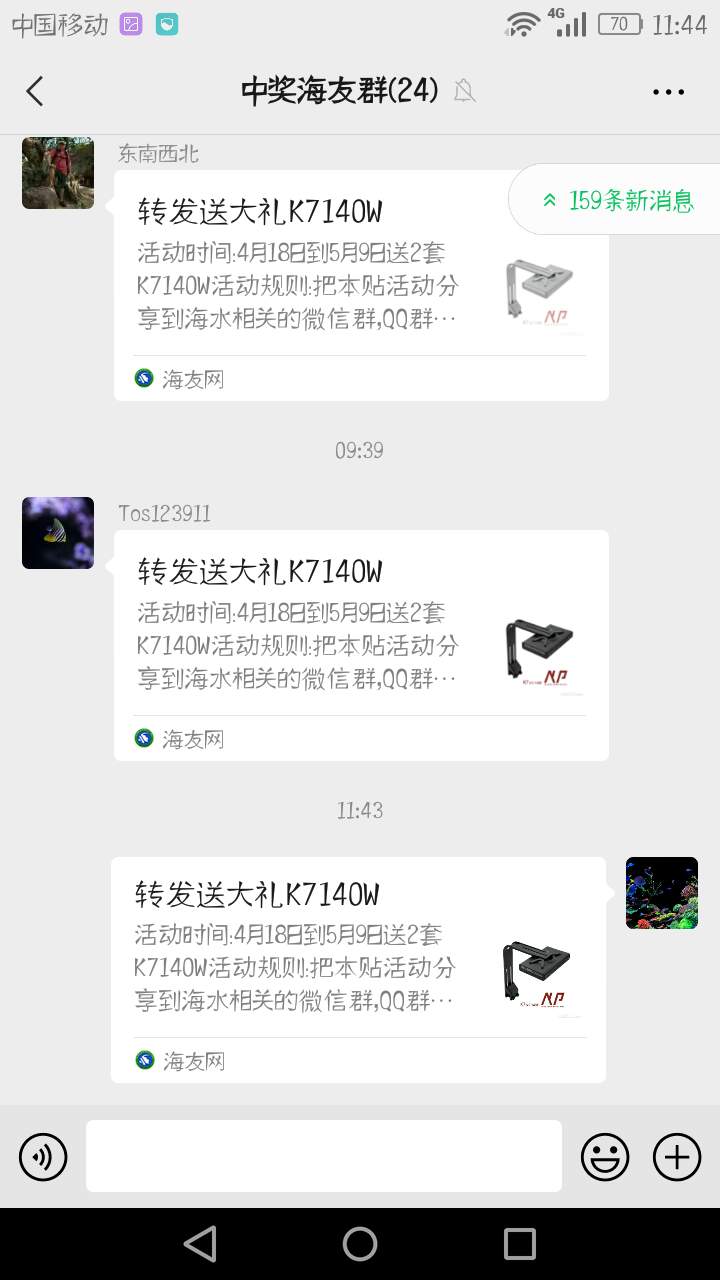Open the emoji picker

[605, 1157]
